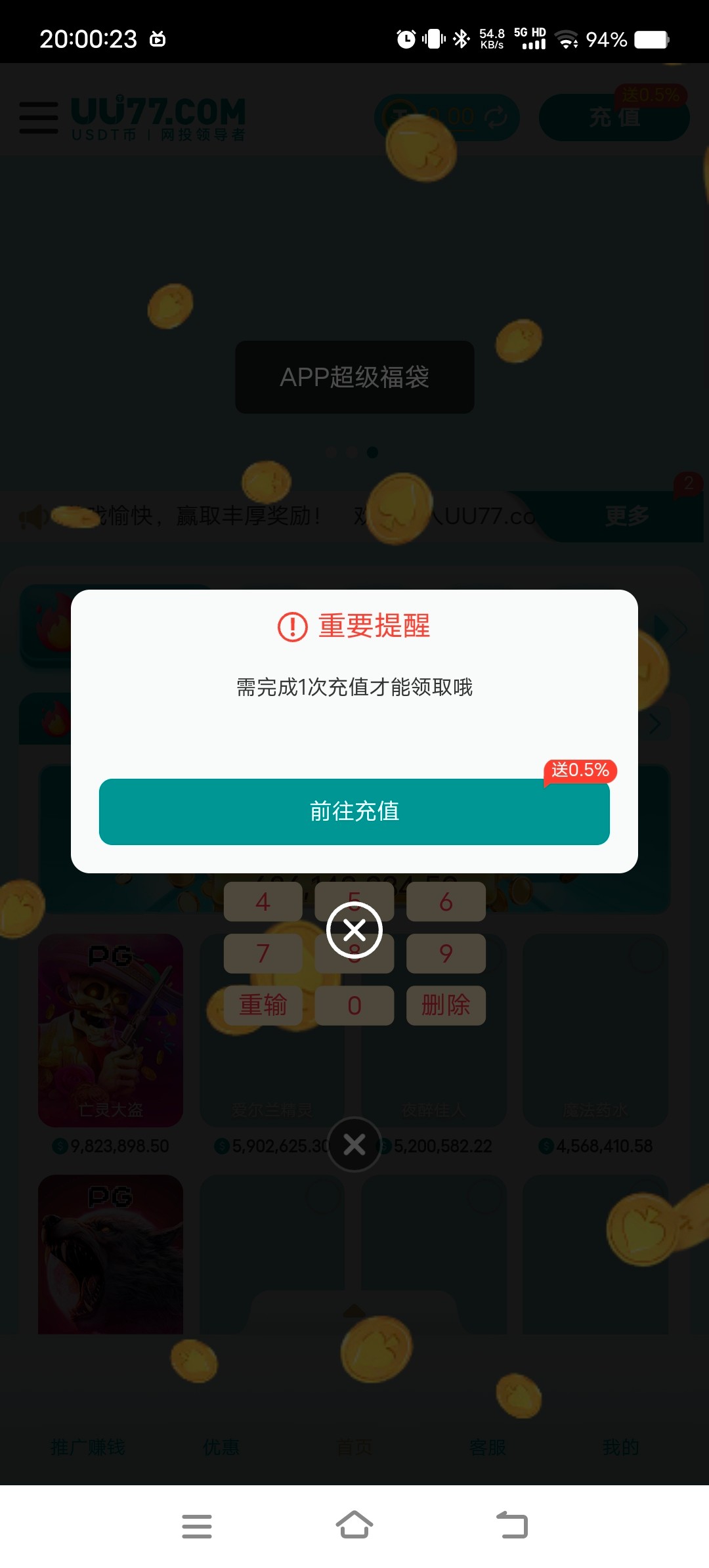This screenshot has width=709, height=1568.
Task: Dismiss the dialog with the white circled X
Action: tap(354, 930)
